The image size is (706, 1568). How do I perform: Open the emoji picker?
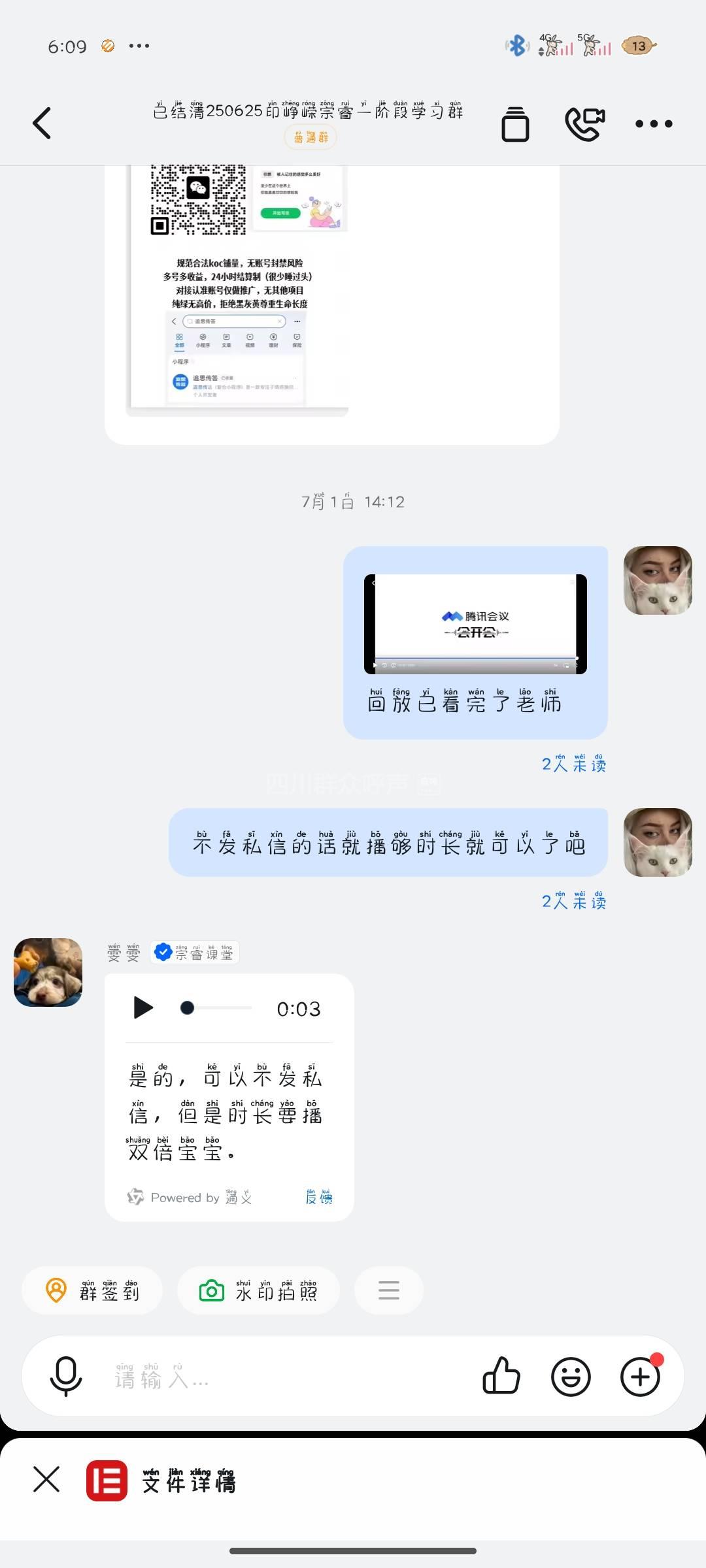[x=571, y=1377]
